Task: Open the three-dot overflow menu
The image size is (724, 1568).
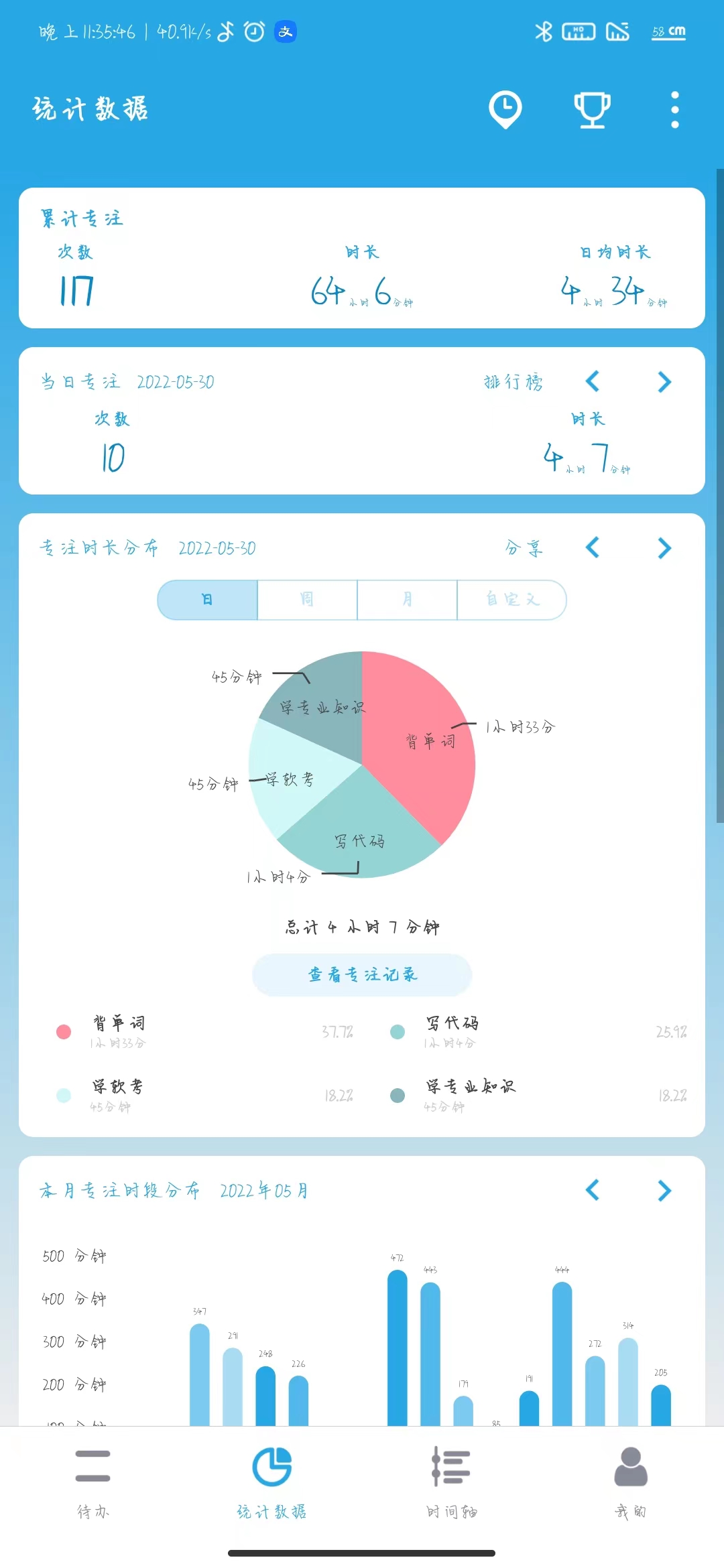Action: click(674, 109)
